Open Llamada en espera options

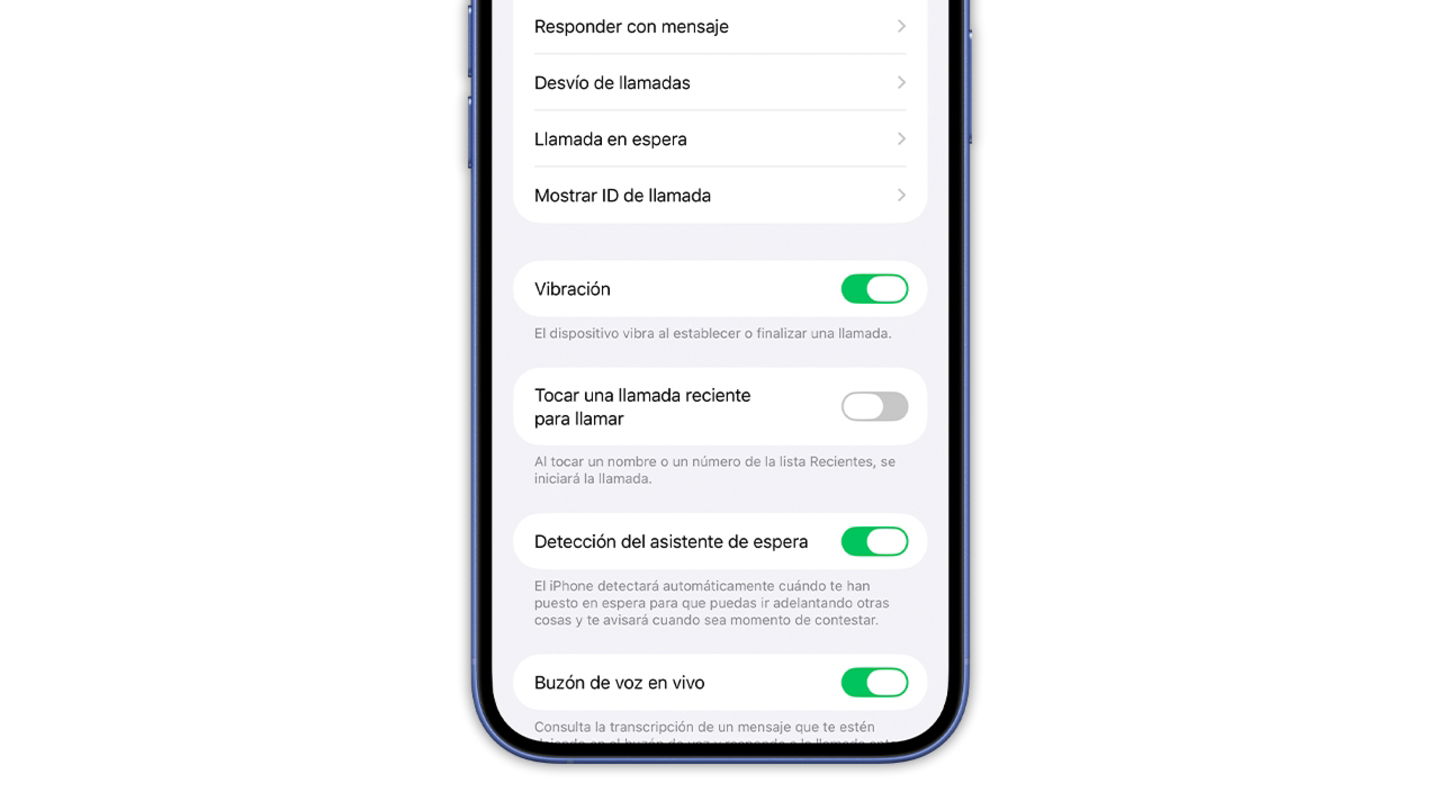719,139
